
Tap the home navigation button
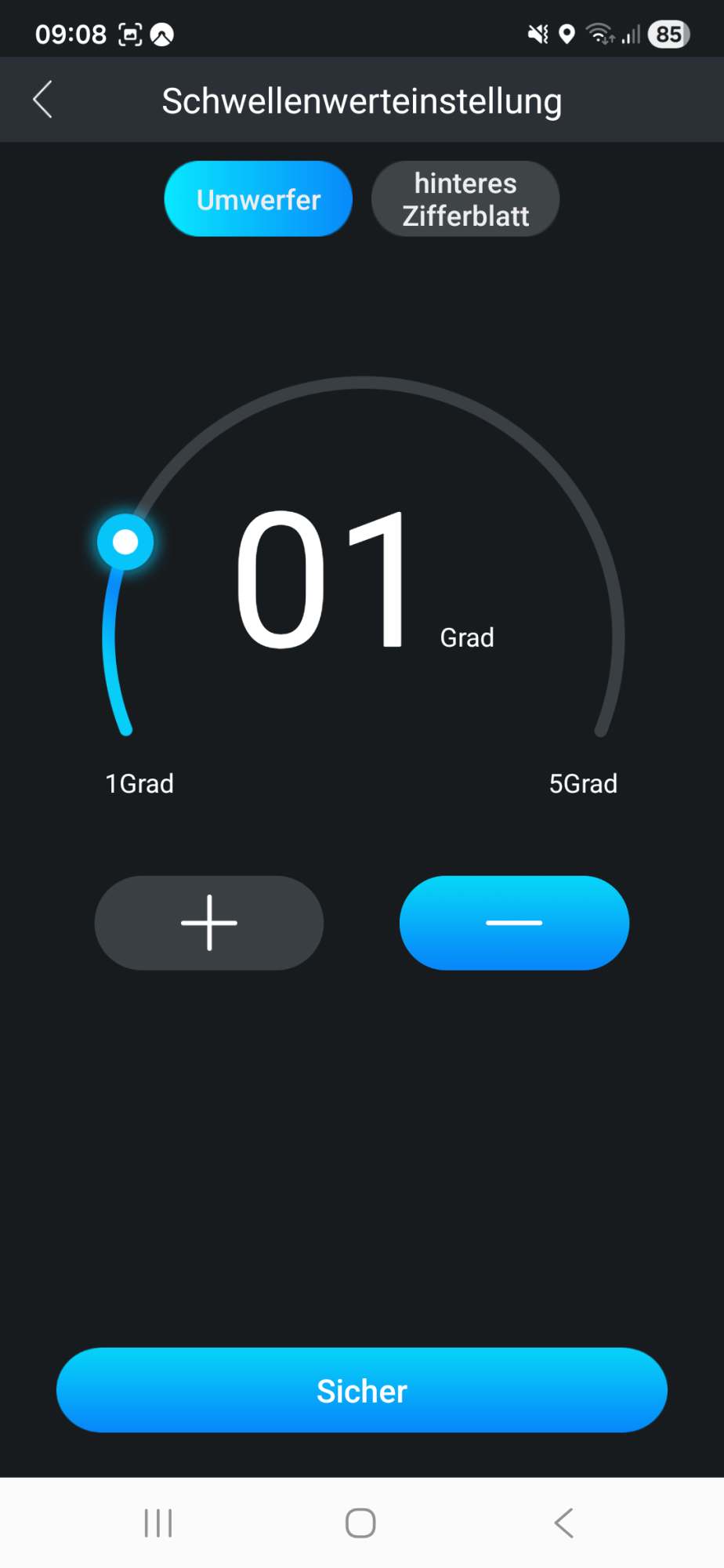pos(360,1523)
